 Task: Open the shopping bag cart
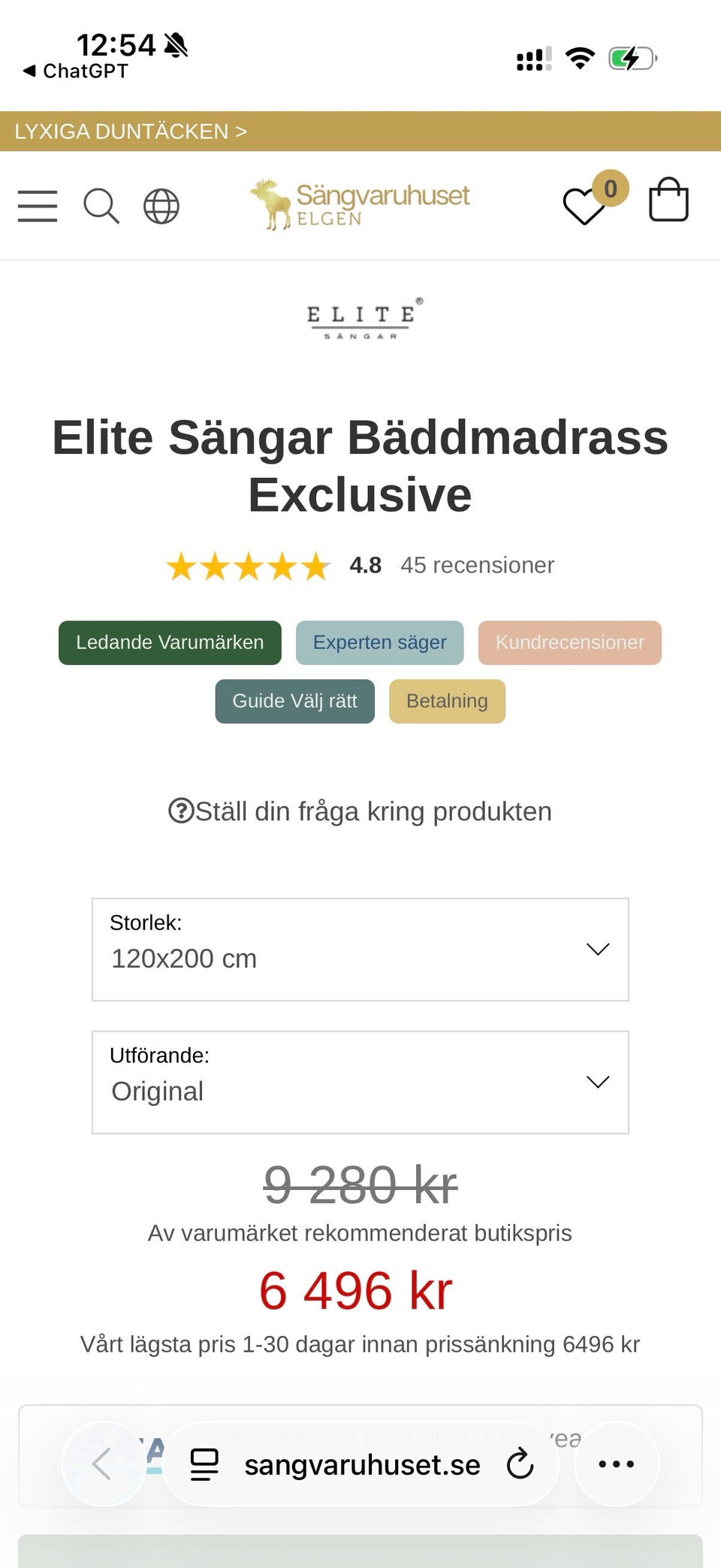668,199
